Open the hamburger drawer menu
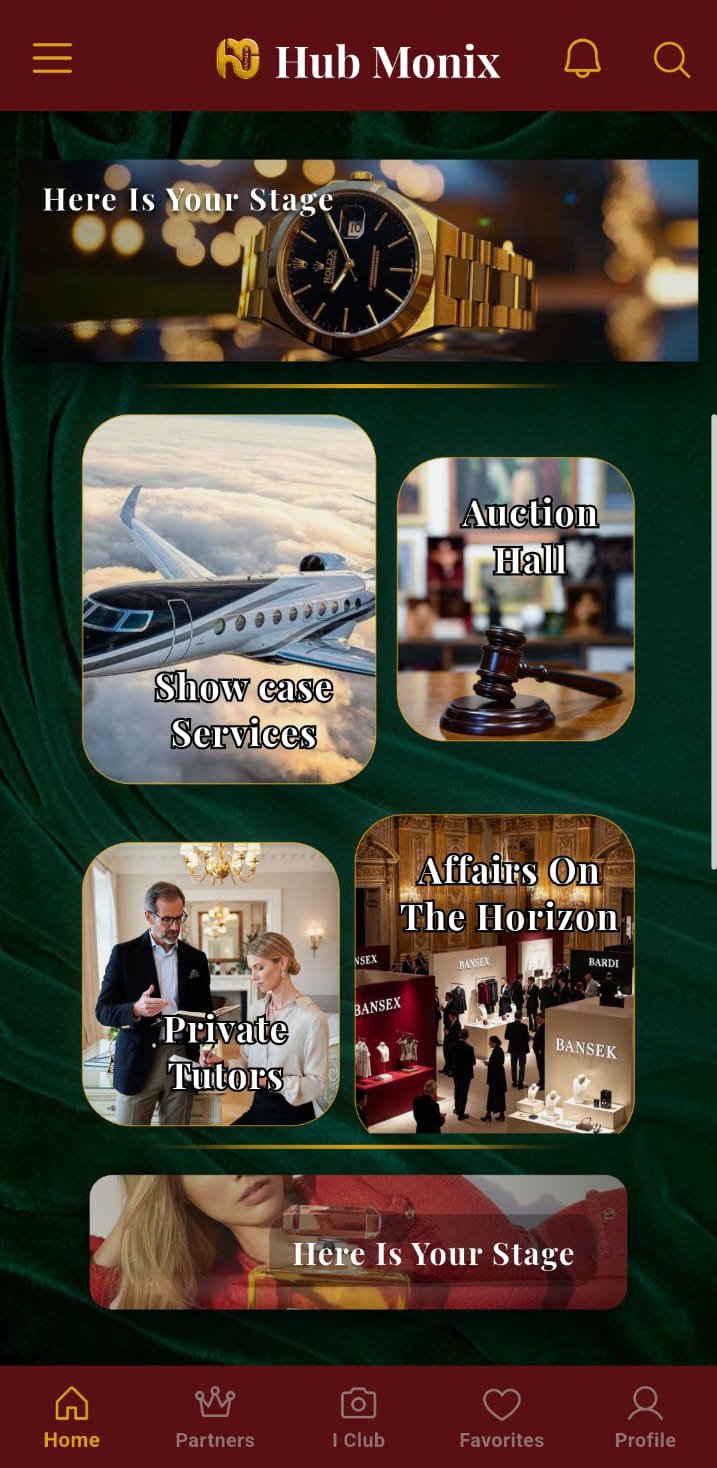 pyautogui.click(x=52, y=58)
